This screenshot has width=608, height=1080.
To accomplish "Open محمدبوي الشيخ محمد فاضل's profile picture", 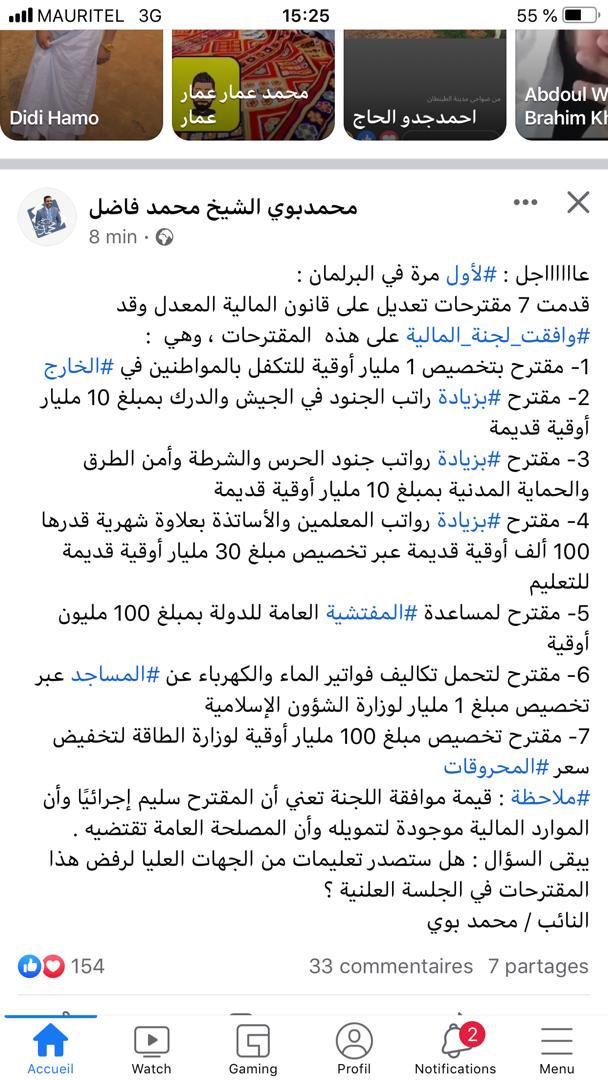I will pyautogui.click(x=46, y=216).
